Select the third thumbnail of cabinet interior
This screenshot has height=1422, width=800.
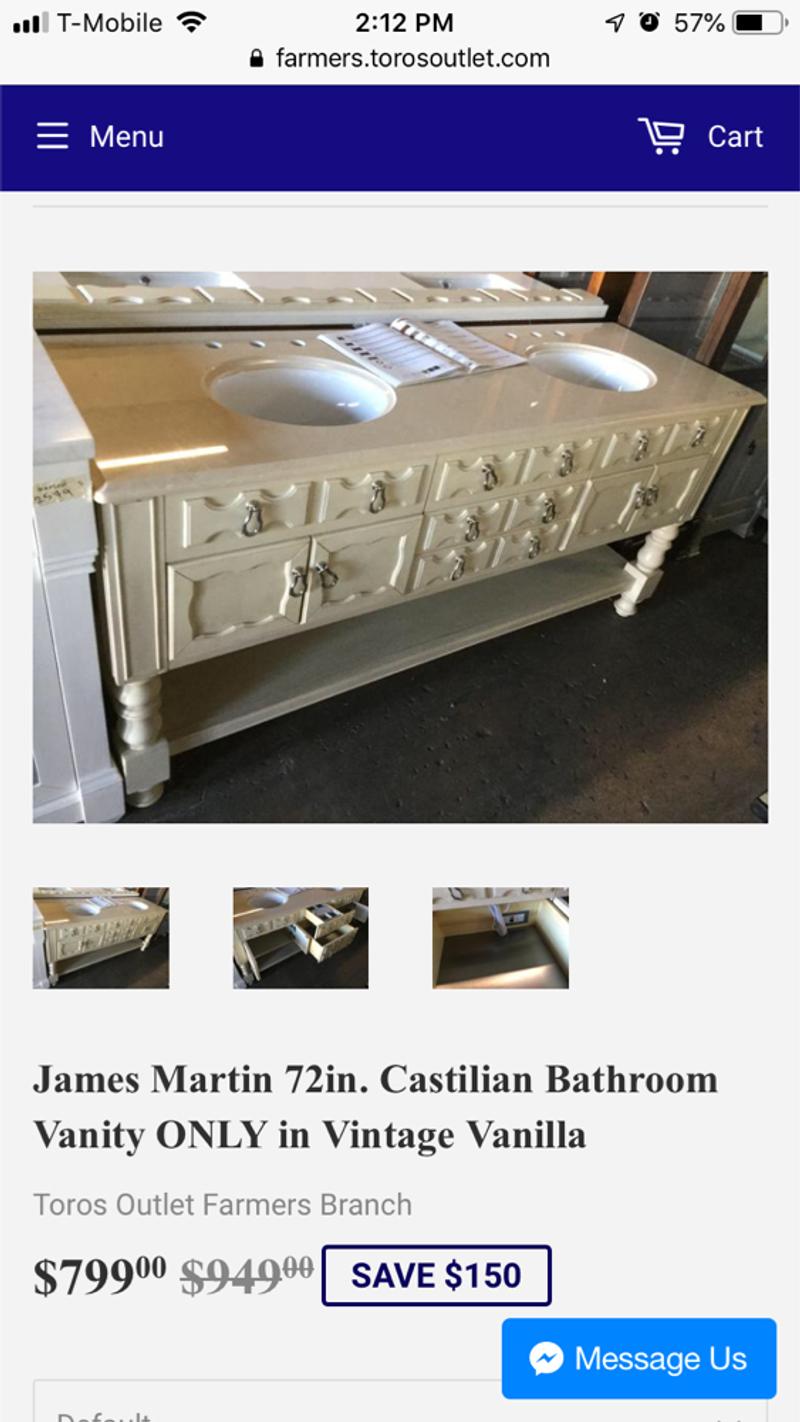[501, 938]
